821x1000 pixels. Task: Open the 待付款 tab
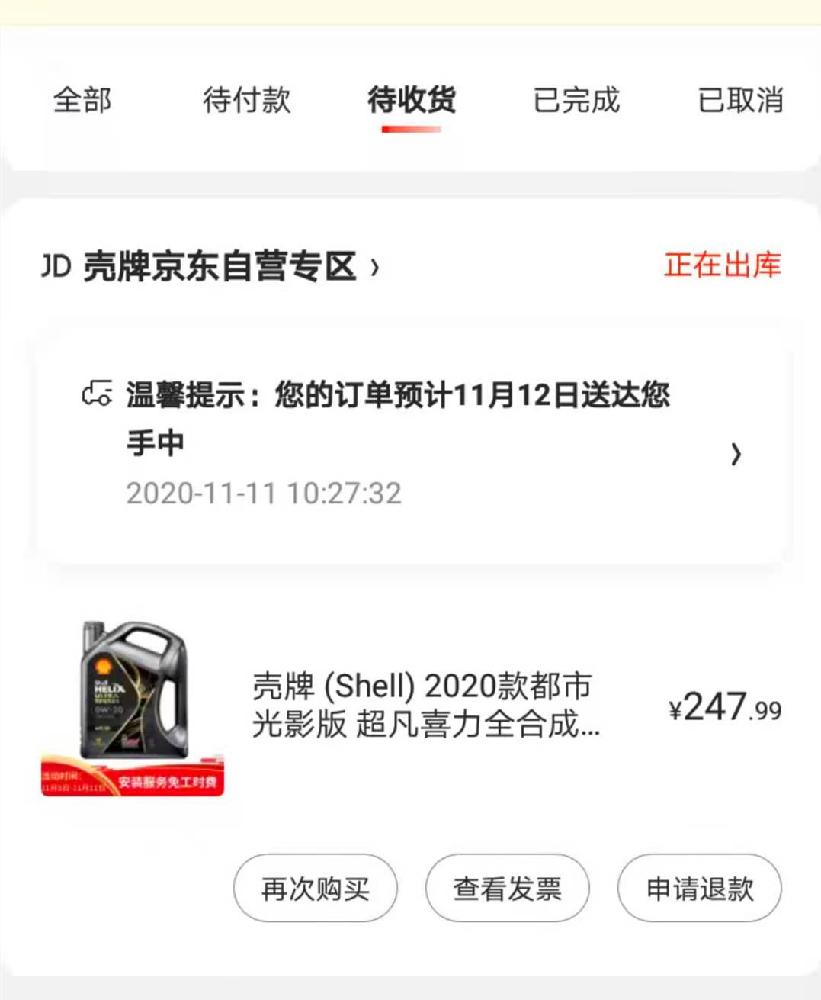(247, 100)
